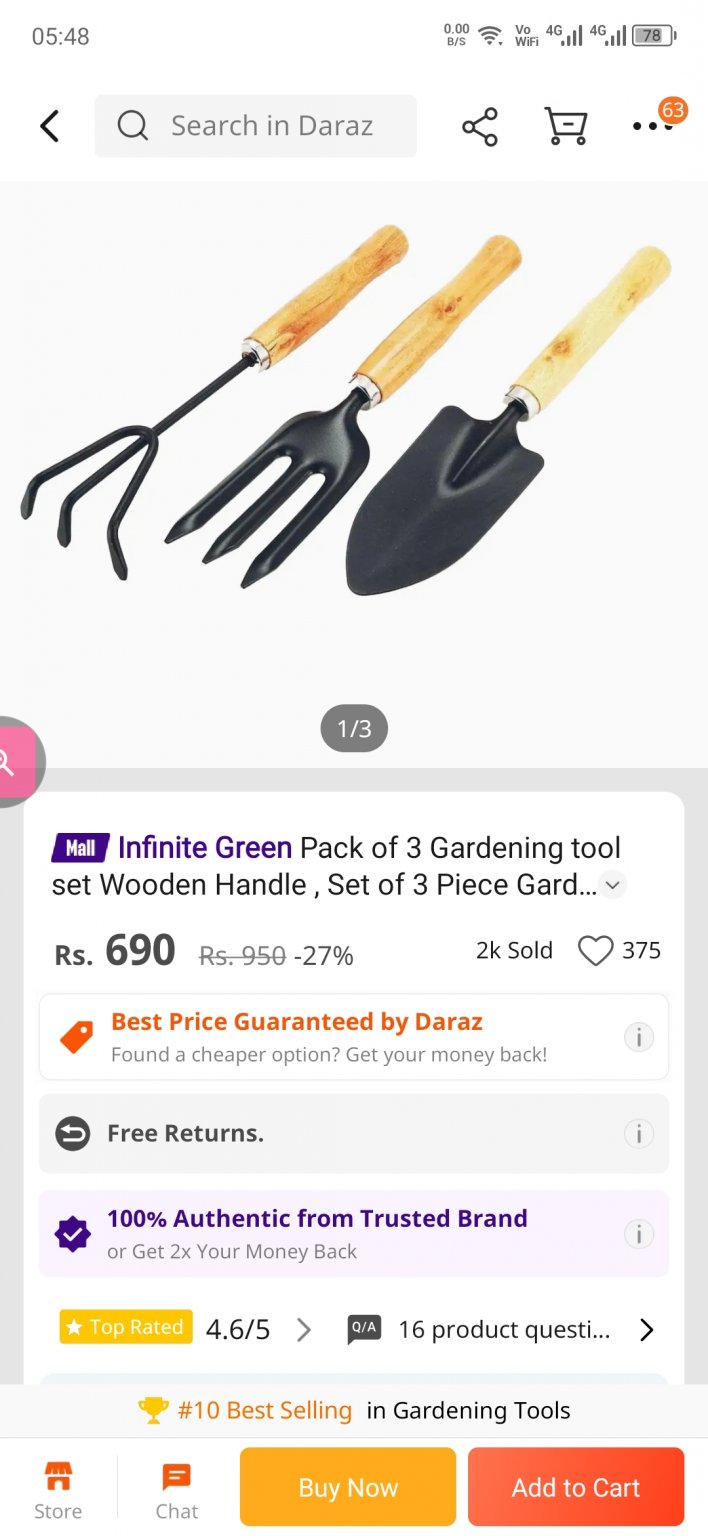The height and width of the screenshot is (1536, 708).
Task: View Free Returns details
Action: (x=638, y=1134)
